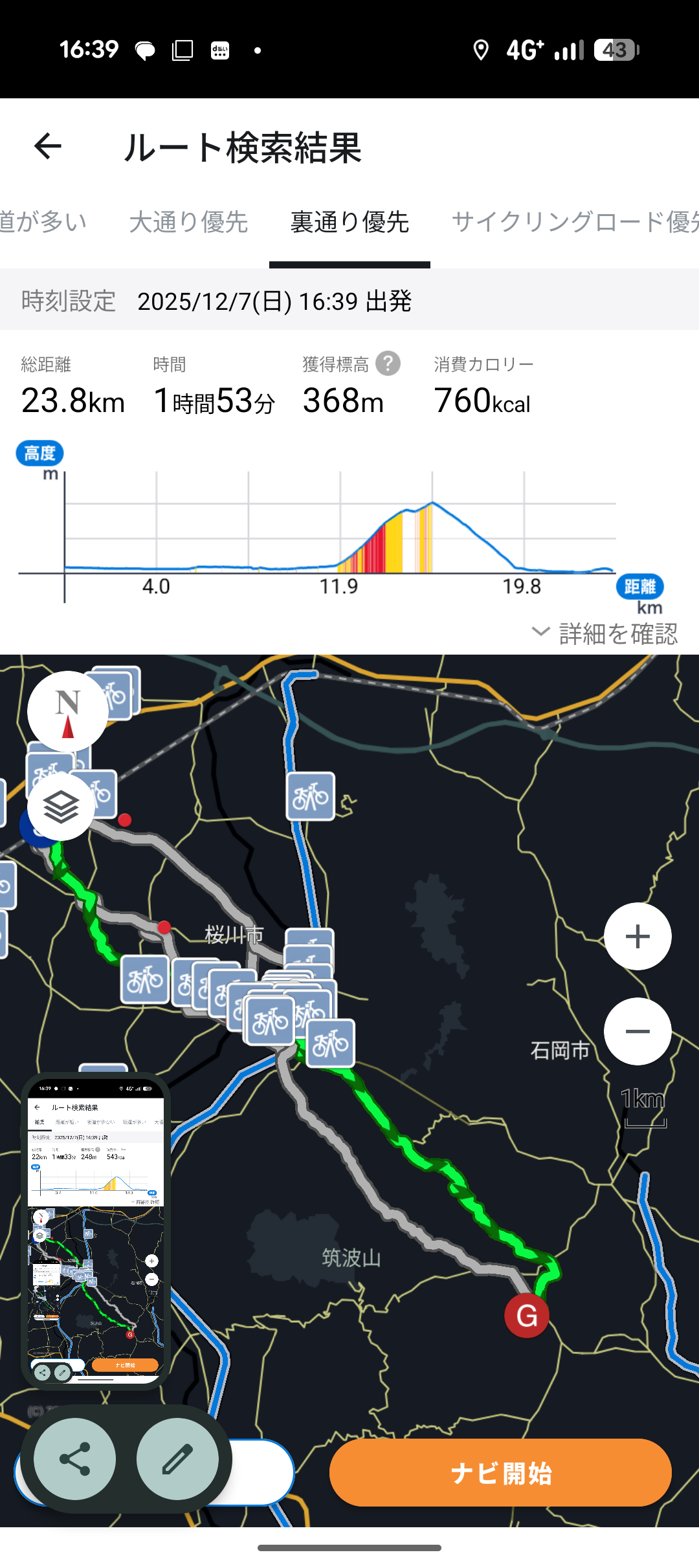699x1568 pixels.
Task: Tap the goal marker G on map
Action: (x=526, y=1316)
